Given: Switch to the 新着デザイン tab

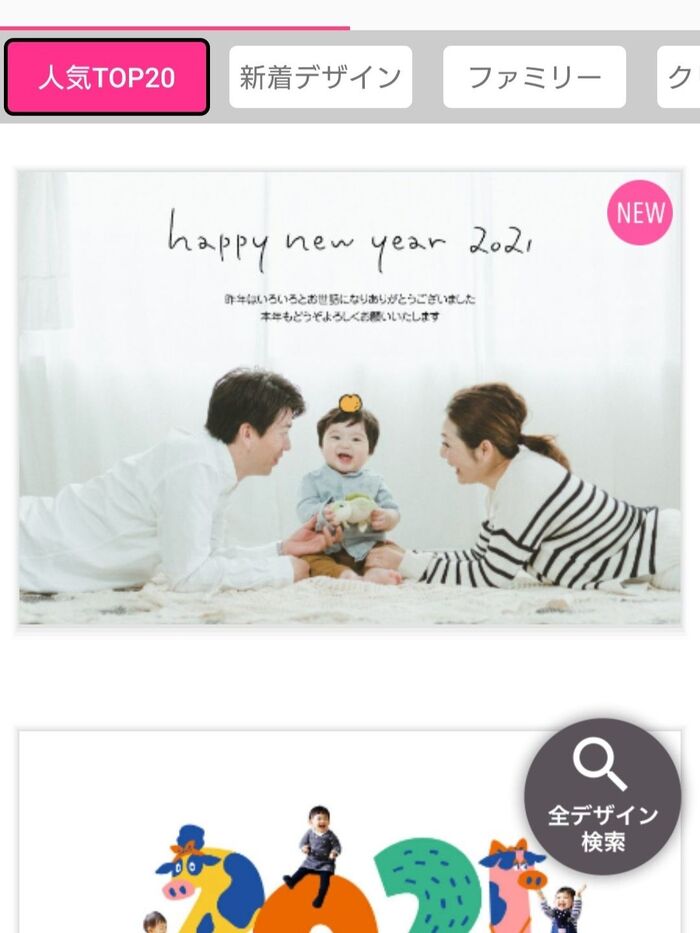Looking at the screenshot, I should click(x=320, y=77).
